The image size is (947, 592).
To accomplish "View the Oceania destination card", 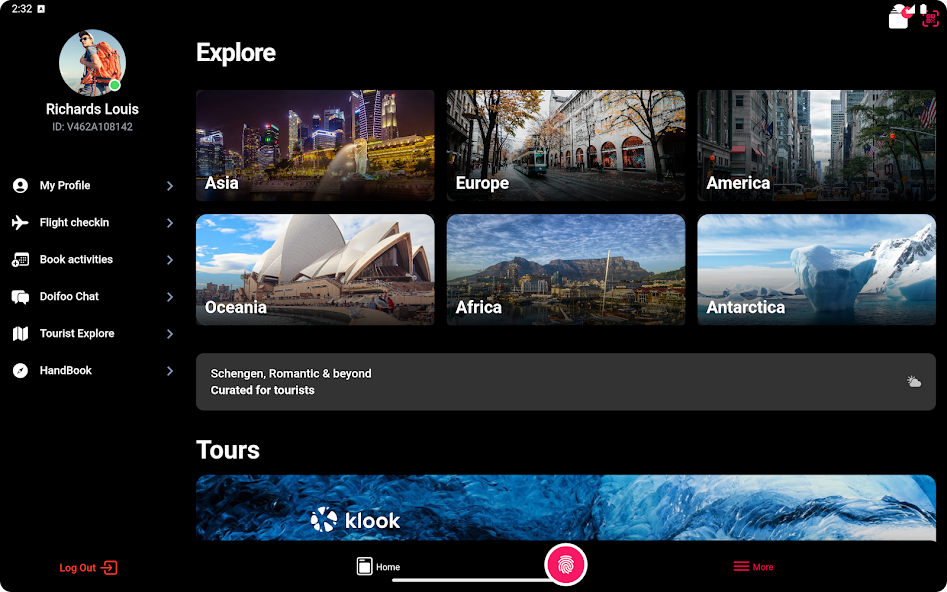I will [x=315, y=270].
